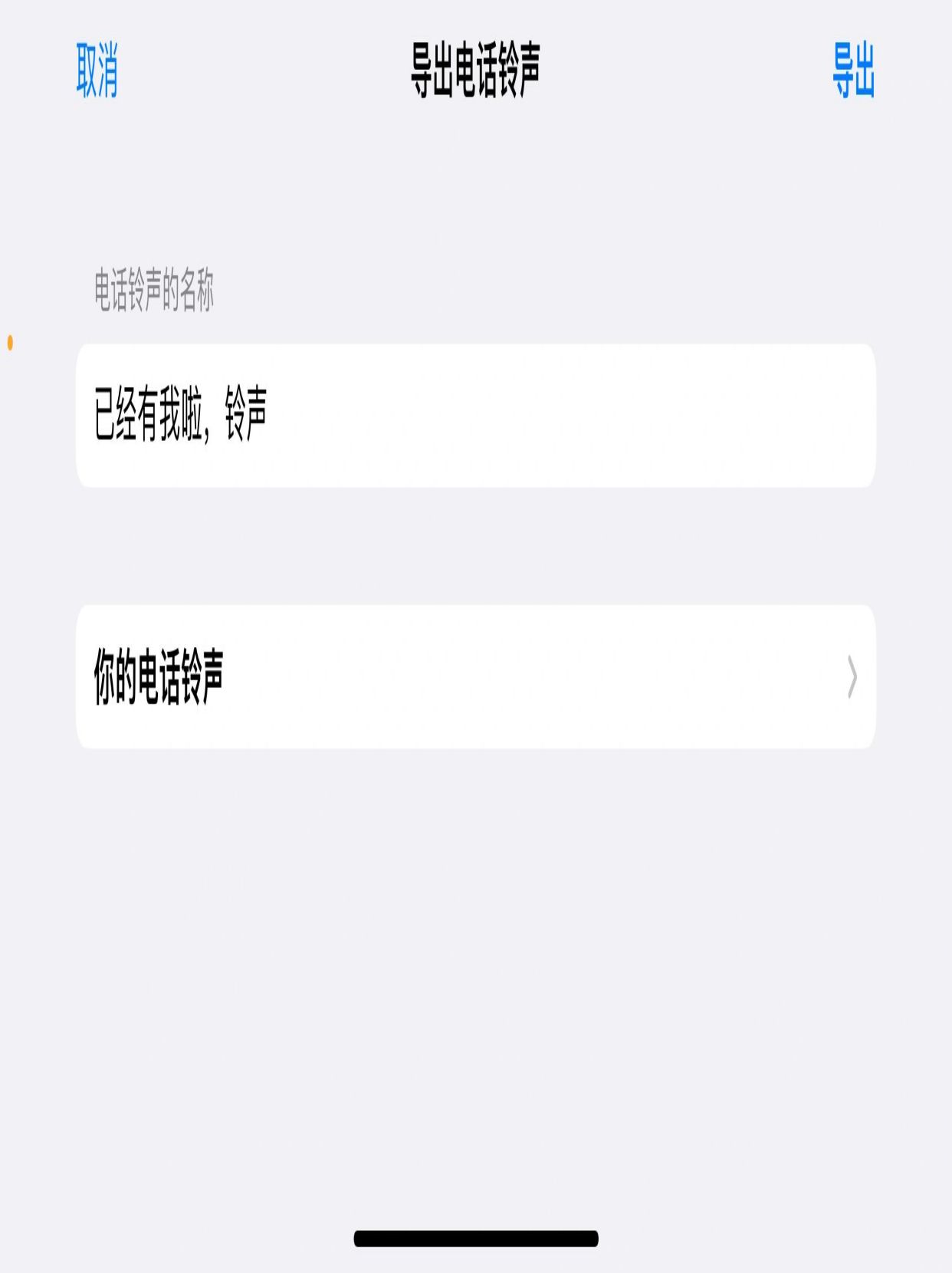Tap the orange recording indicator dot

click(x=10, y=344)
